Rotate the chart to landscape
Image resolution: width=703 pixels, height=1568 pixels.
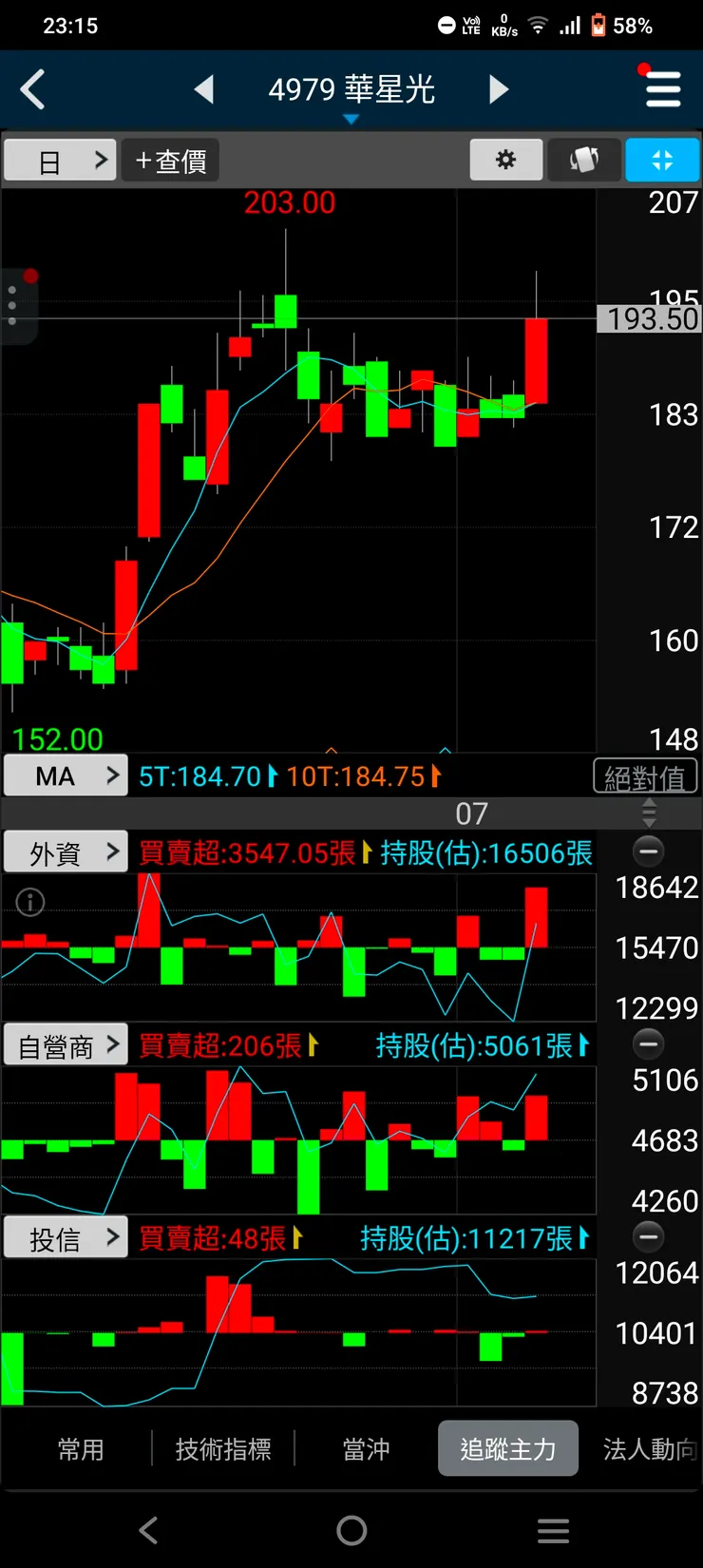point(584,160)
